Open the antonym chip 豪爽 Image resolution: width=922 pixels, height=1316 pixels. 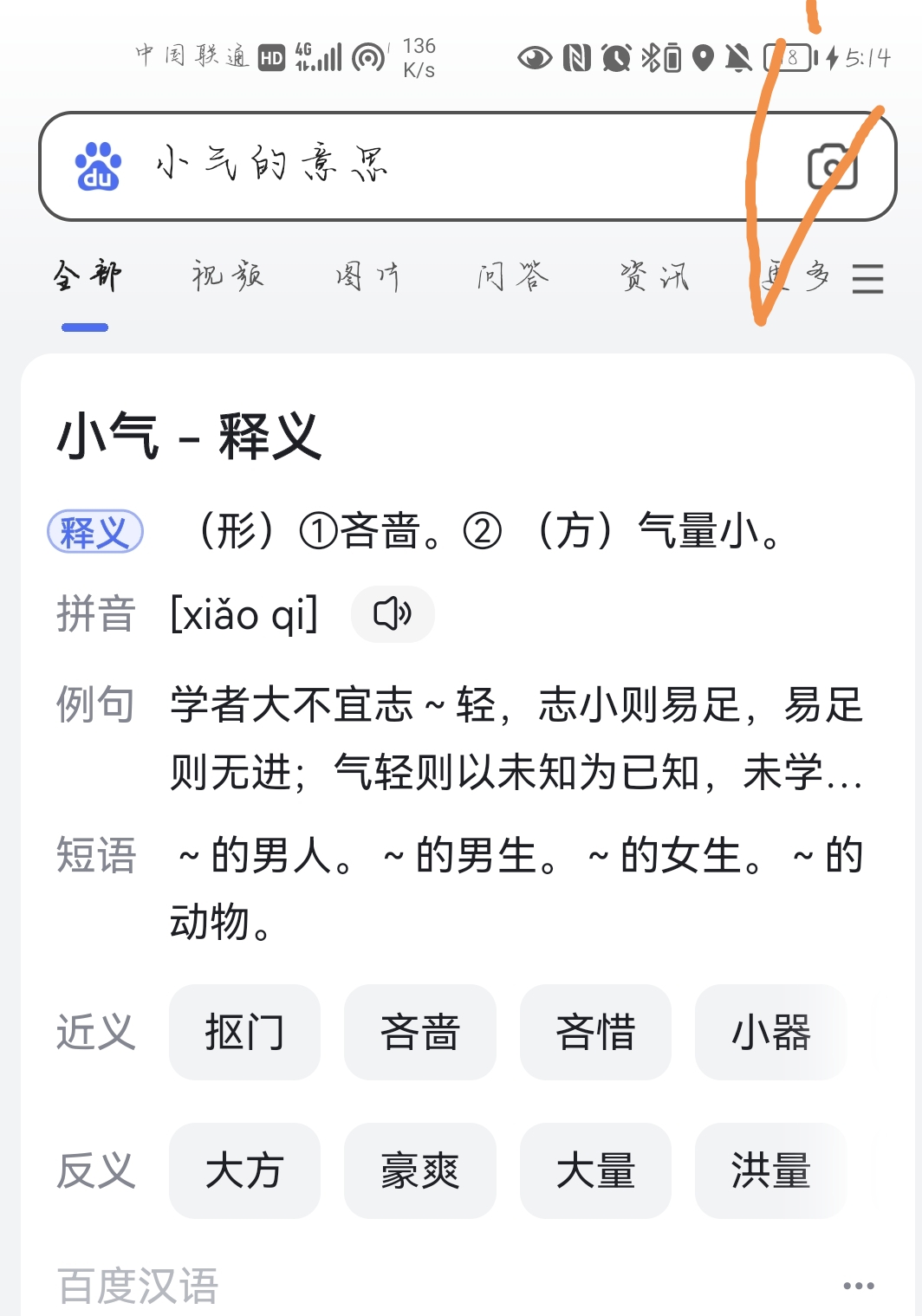click(x=420, y=1170)
